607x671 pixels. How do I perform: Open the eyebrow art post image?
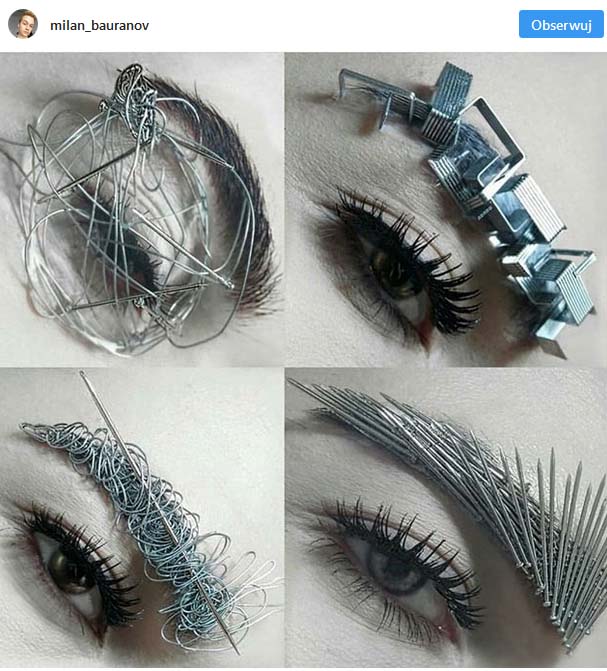(x=303, y=360)
